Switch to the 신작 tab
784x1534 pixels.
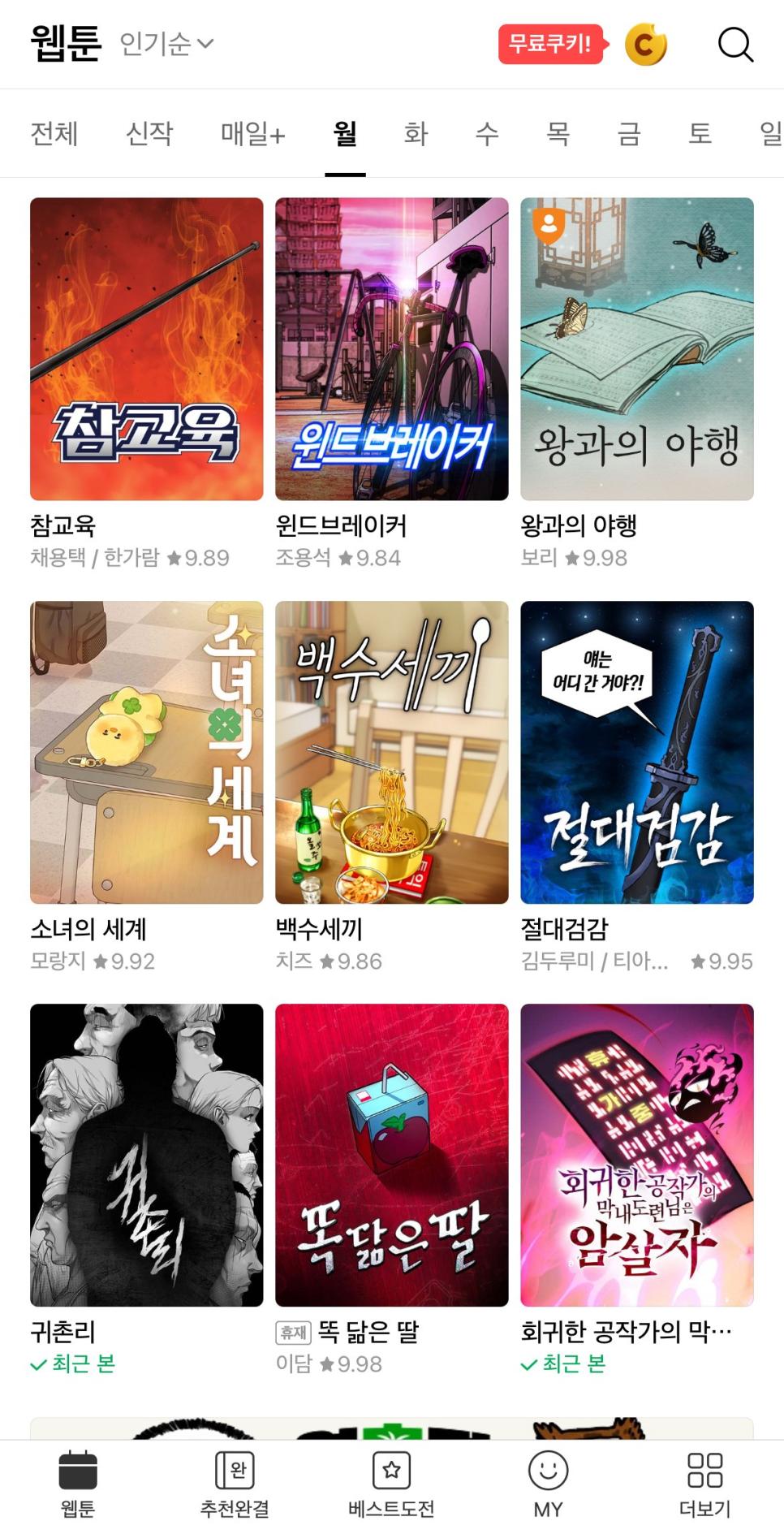click(149, 134)
